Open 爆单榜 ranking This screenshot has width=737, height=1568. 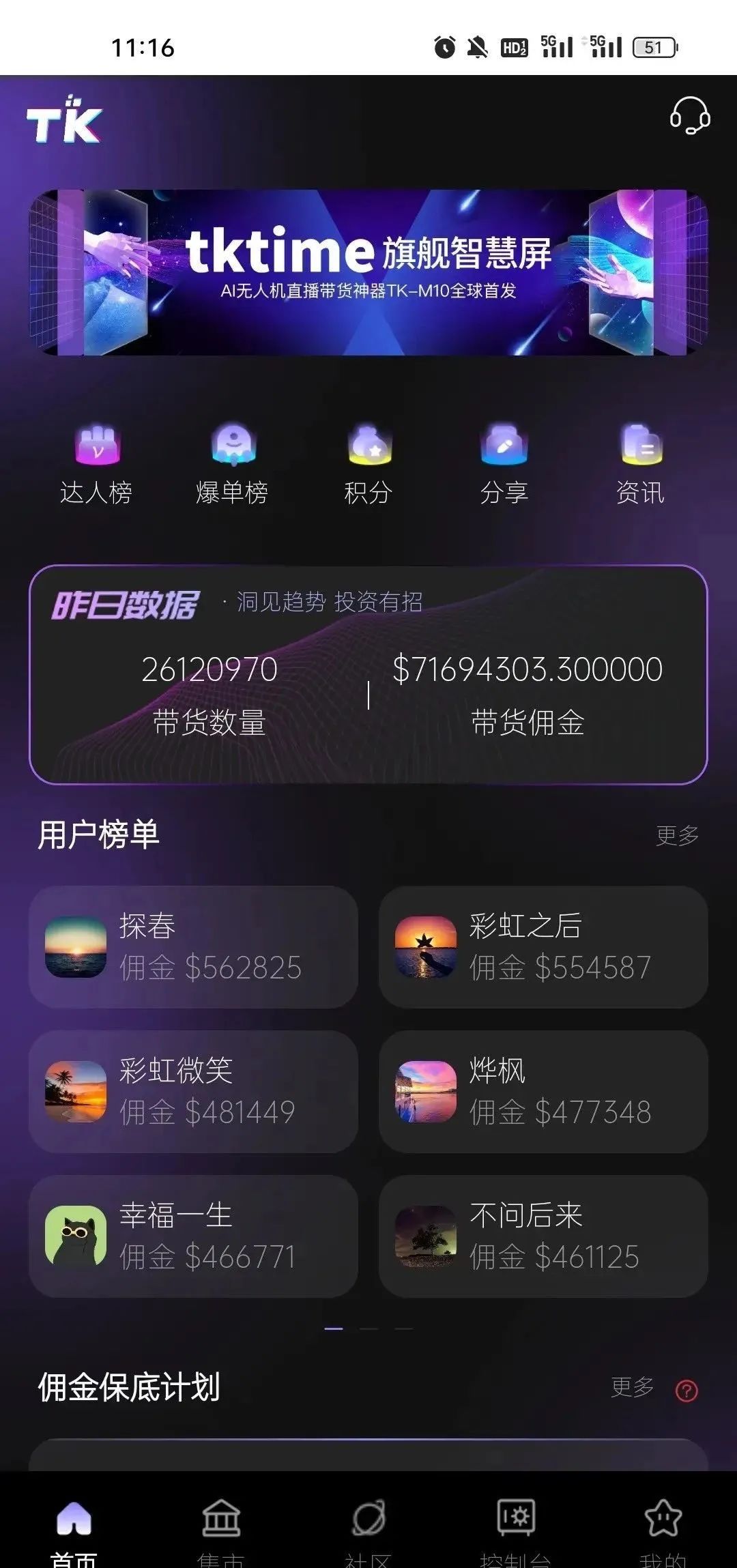click(x=232, y=464)
